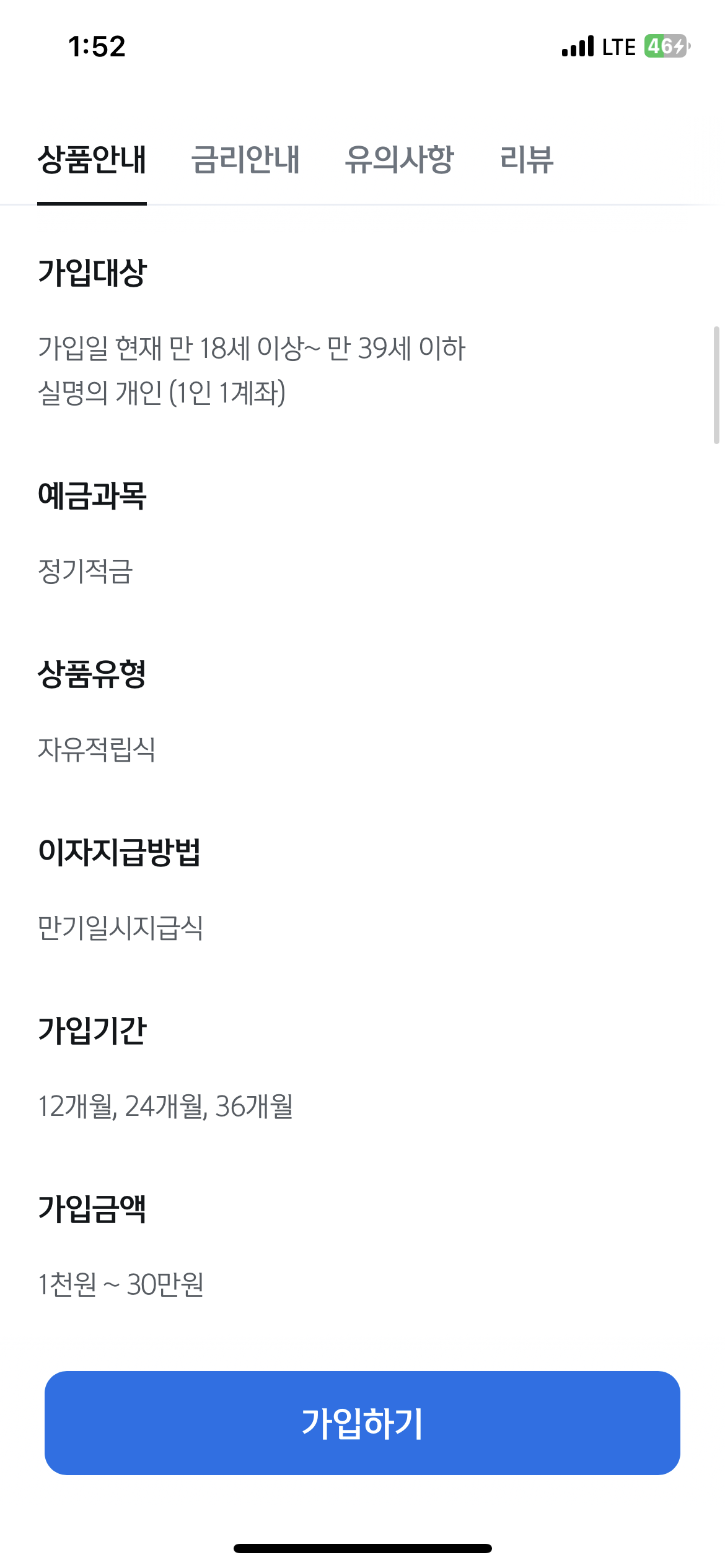
Task: Open the 금리안내 tab
Action: 245,160
